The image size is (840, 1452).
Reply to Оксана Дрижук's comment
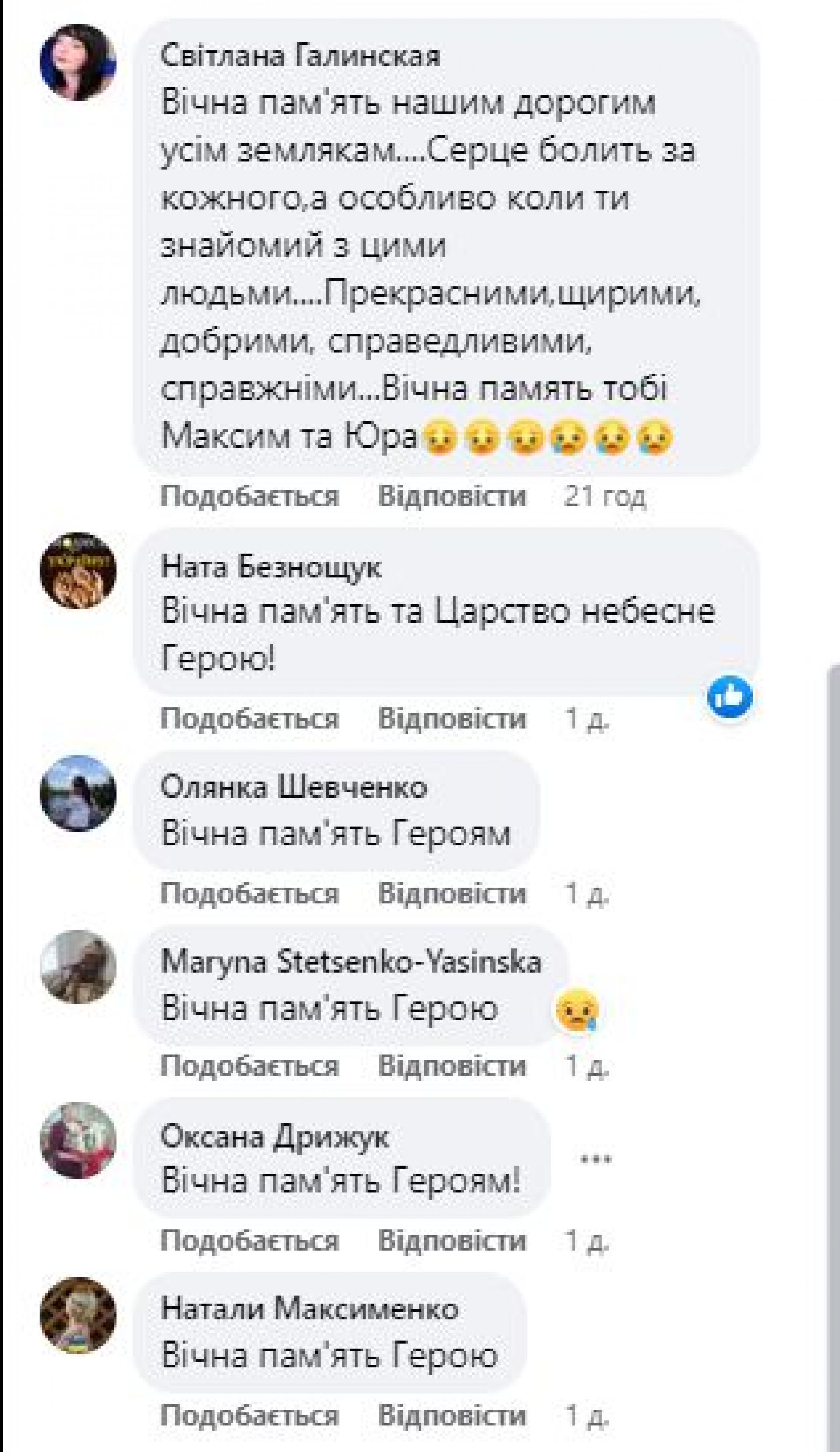(451, 1241)
